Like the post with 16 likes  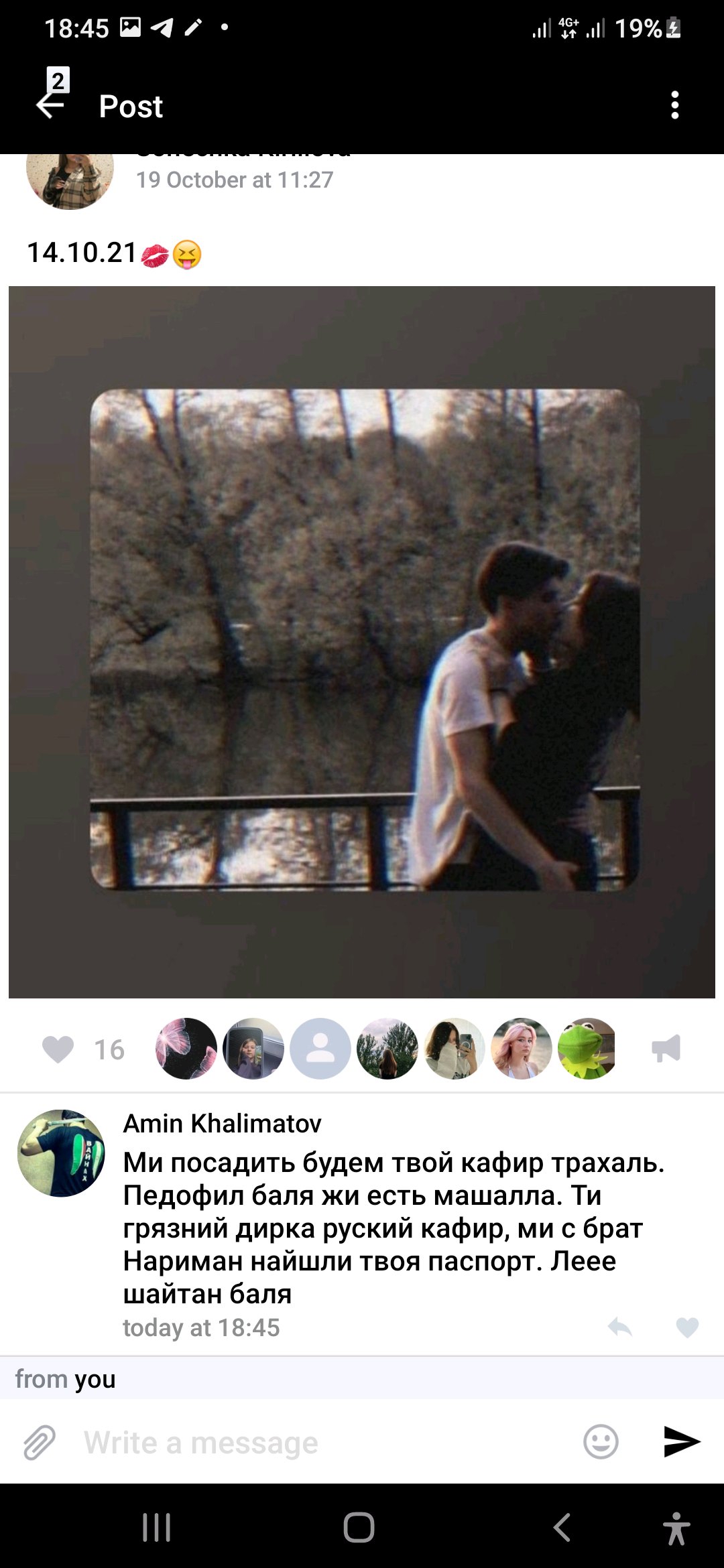pos(58,1049)
